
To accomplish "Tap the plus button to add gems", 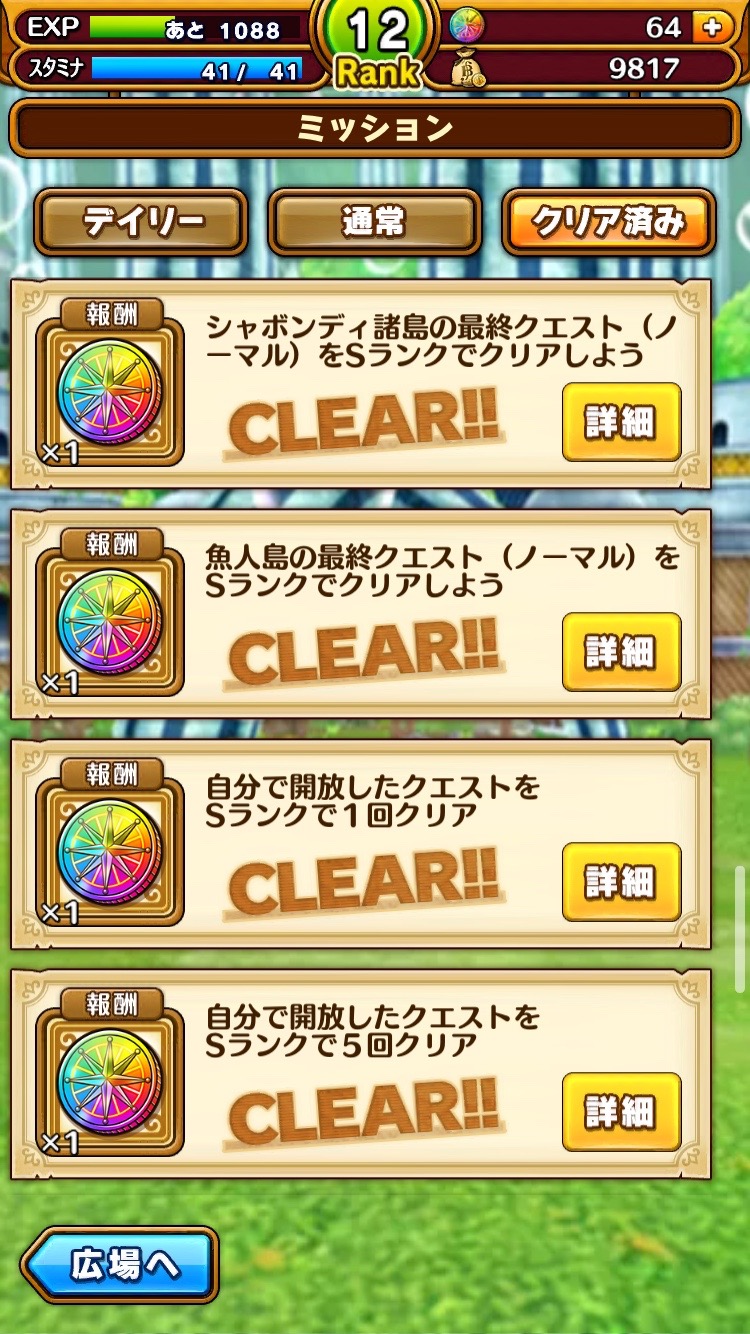I will (712, 27).
